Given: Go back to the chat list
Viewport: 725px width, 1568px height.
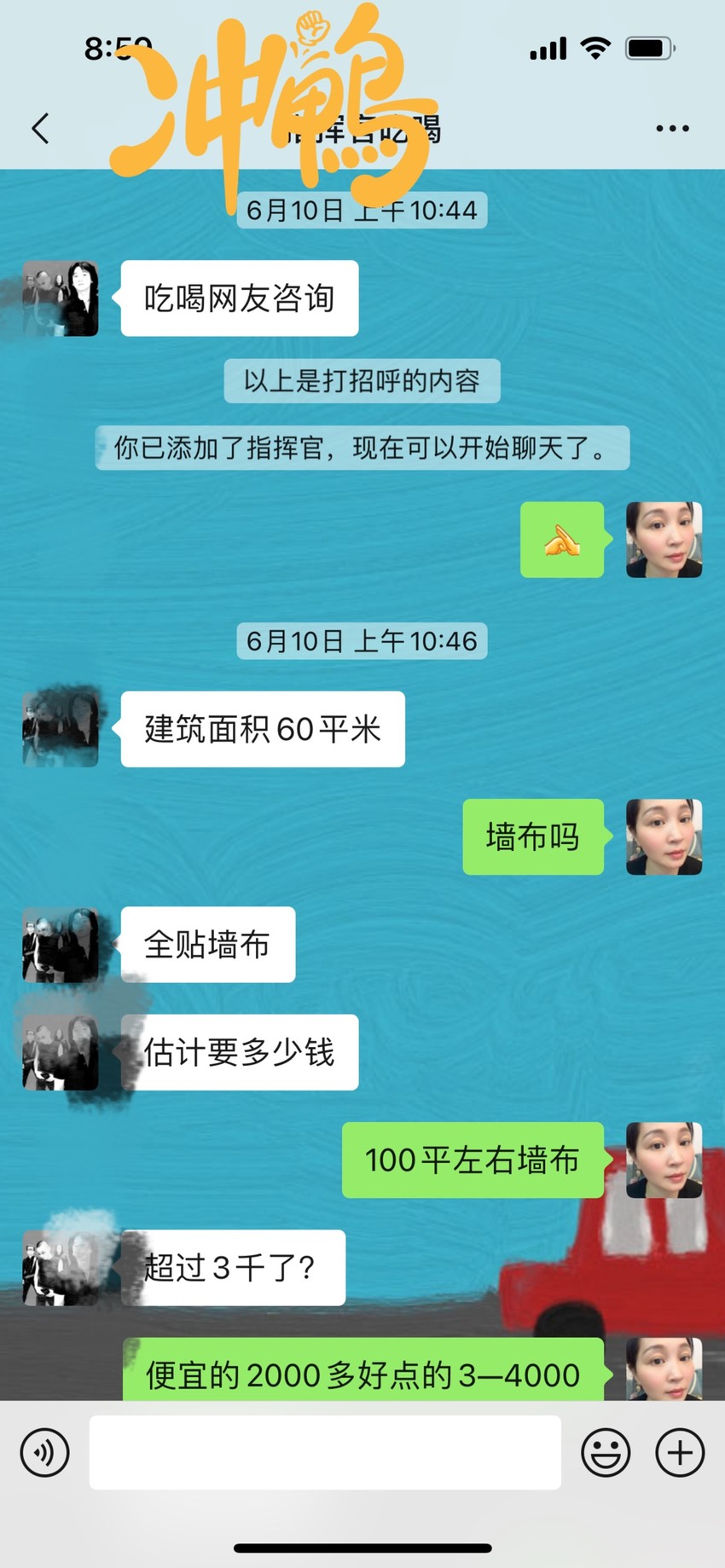Looking at the screenshot, I should [x=40, y=129].
